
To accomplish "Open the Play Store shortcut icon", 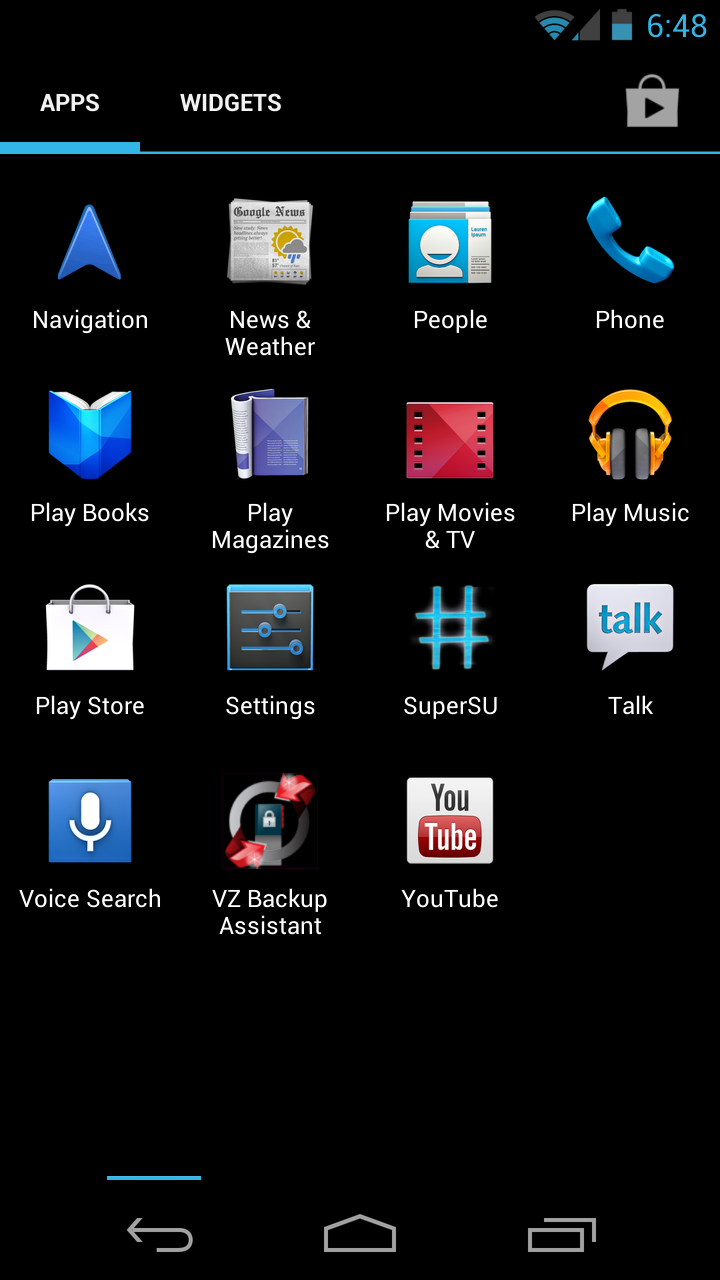I will pos(652,102).
